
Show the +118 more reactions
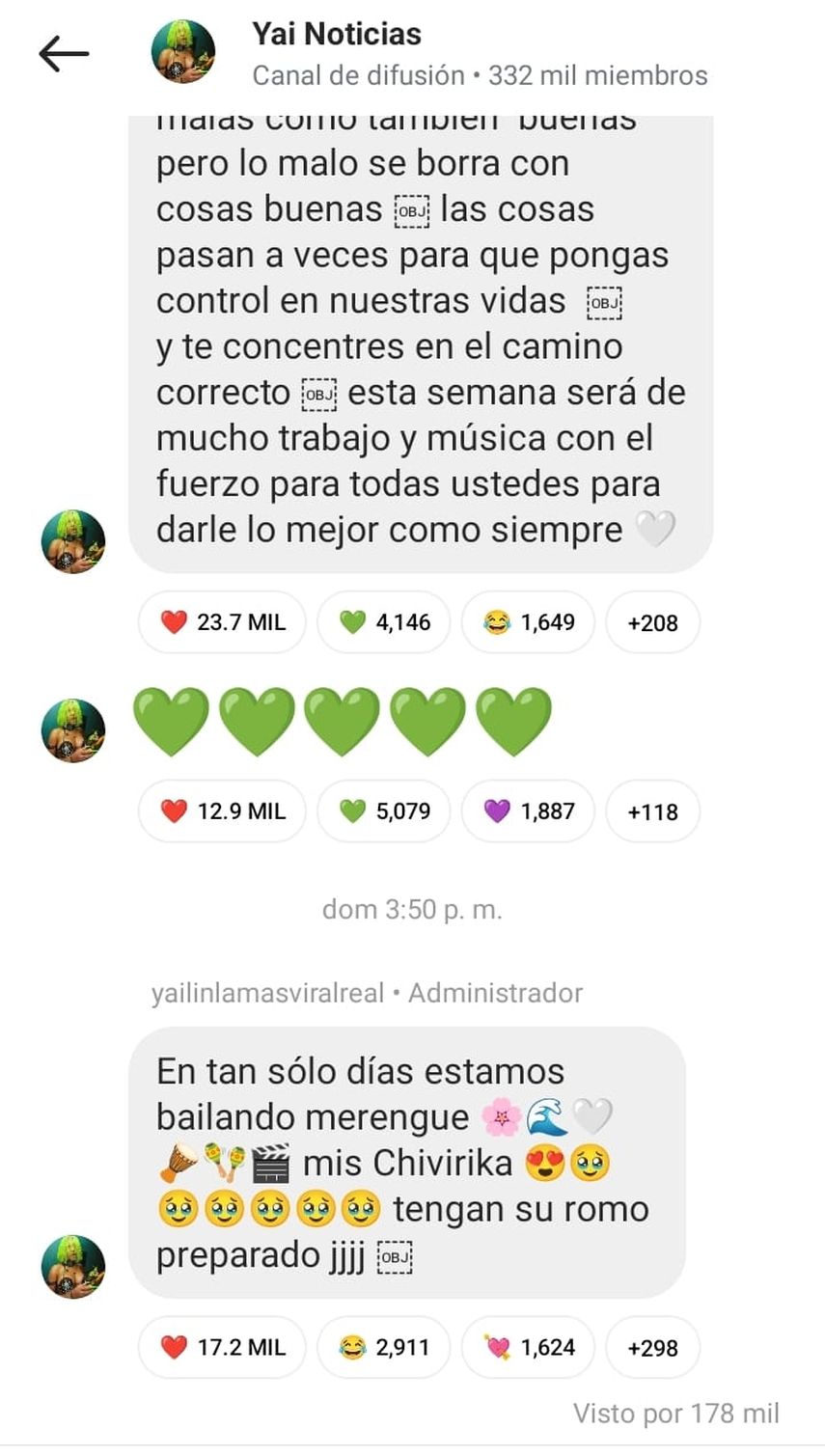652,811
